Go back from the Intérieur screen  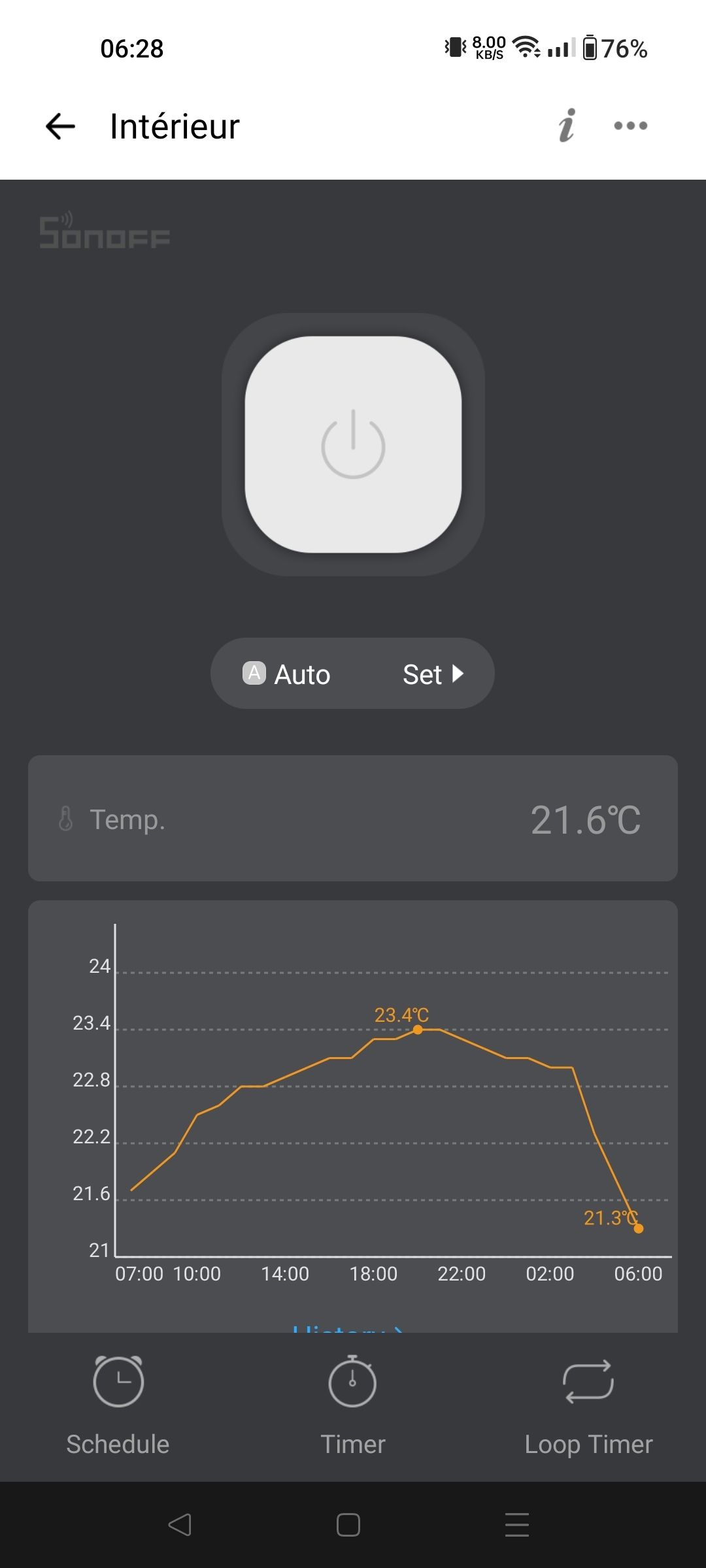click(60, 126)
